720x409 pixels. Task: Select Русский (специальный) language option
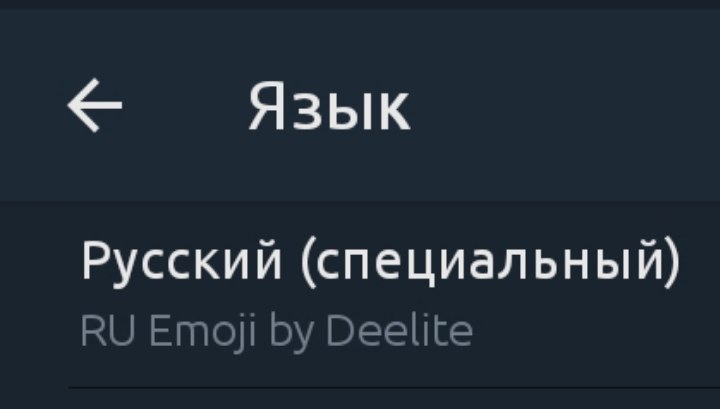(380, 292)
